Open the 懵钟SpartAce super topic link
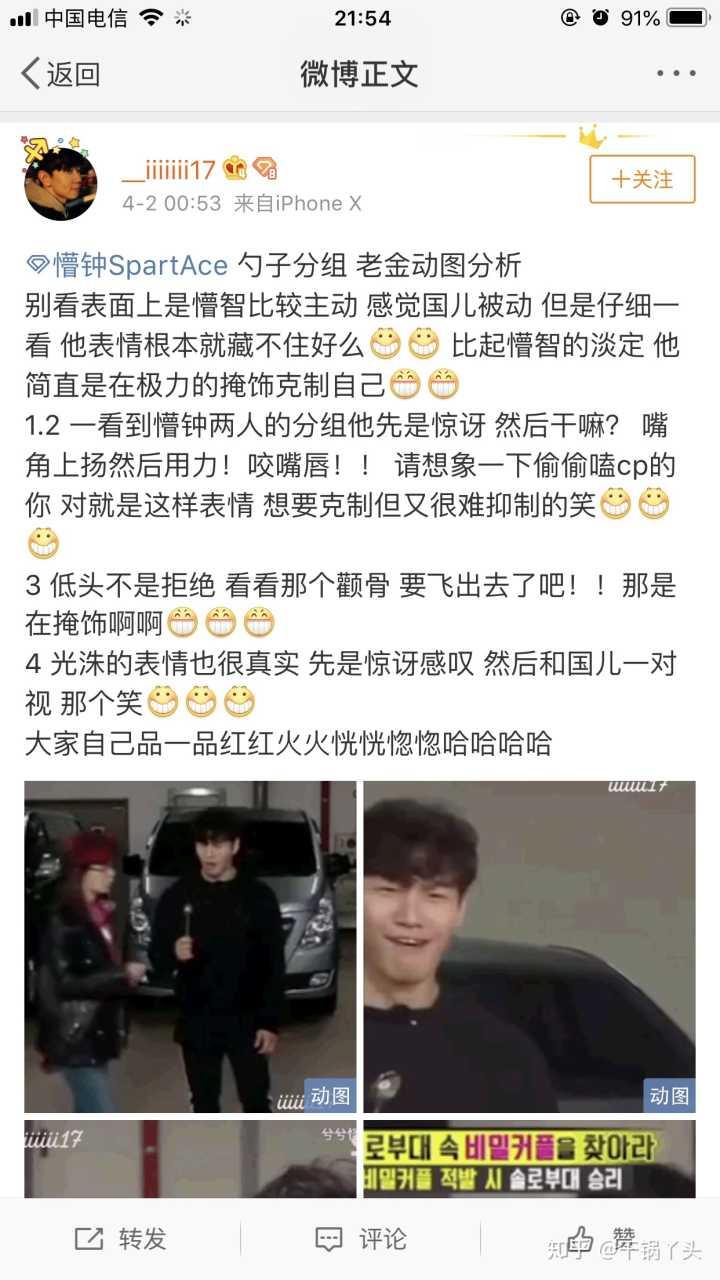 pyautogui.click(x=128, y=266)
